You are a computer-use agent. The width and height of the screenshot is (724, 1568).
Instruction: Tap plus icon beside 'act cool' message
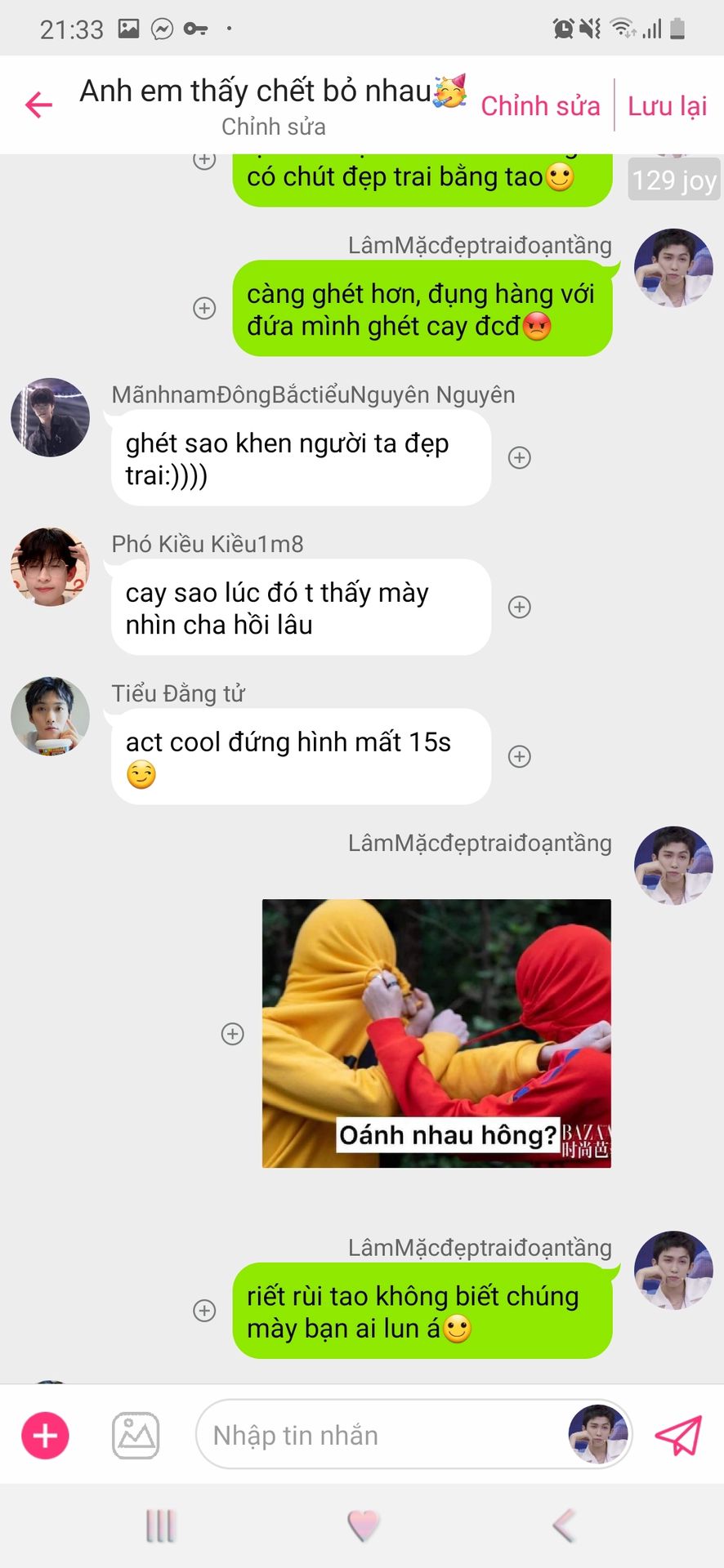pyautogui.click(x=520, y=756)
